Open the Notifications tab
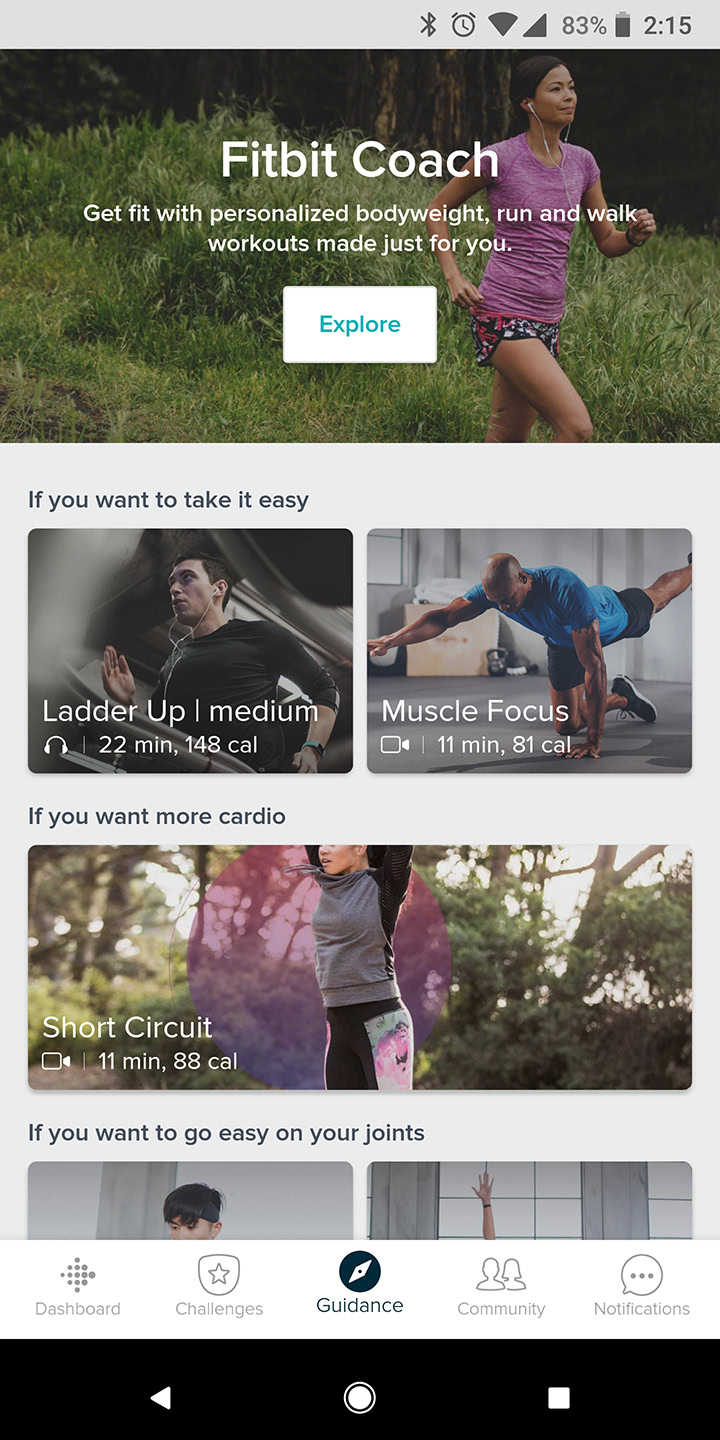The width and height of the screenshot is (720, 1440). point(642,1288)
